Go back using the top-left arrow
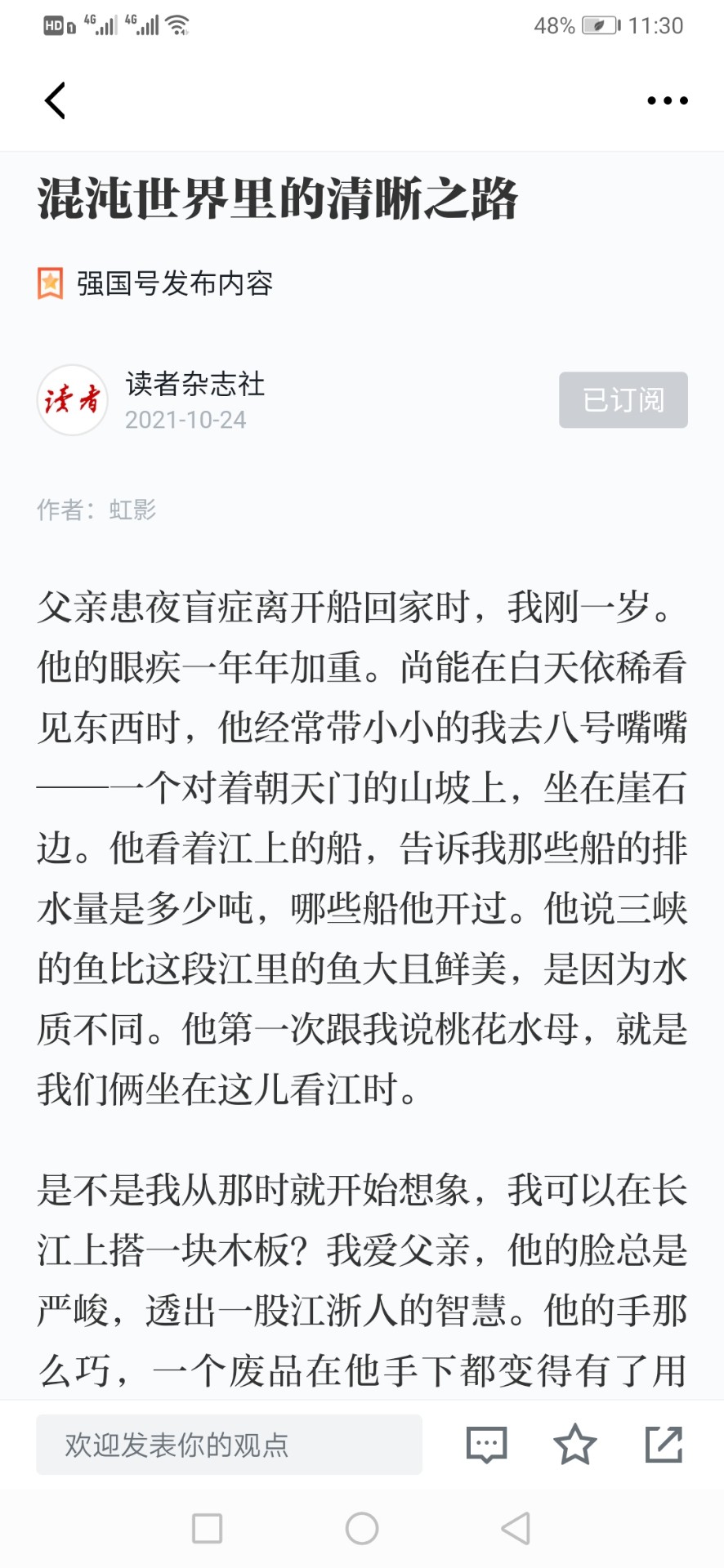The height and width of the screenshot is (1568, 724). 55,101
